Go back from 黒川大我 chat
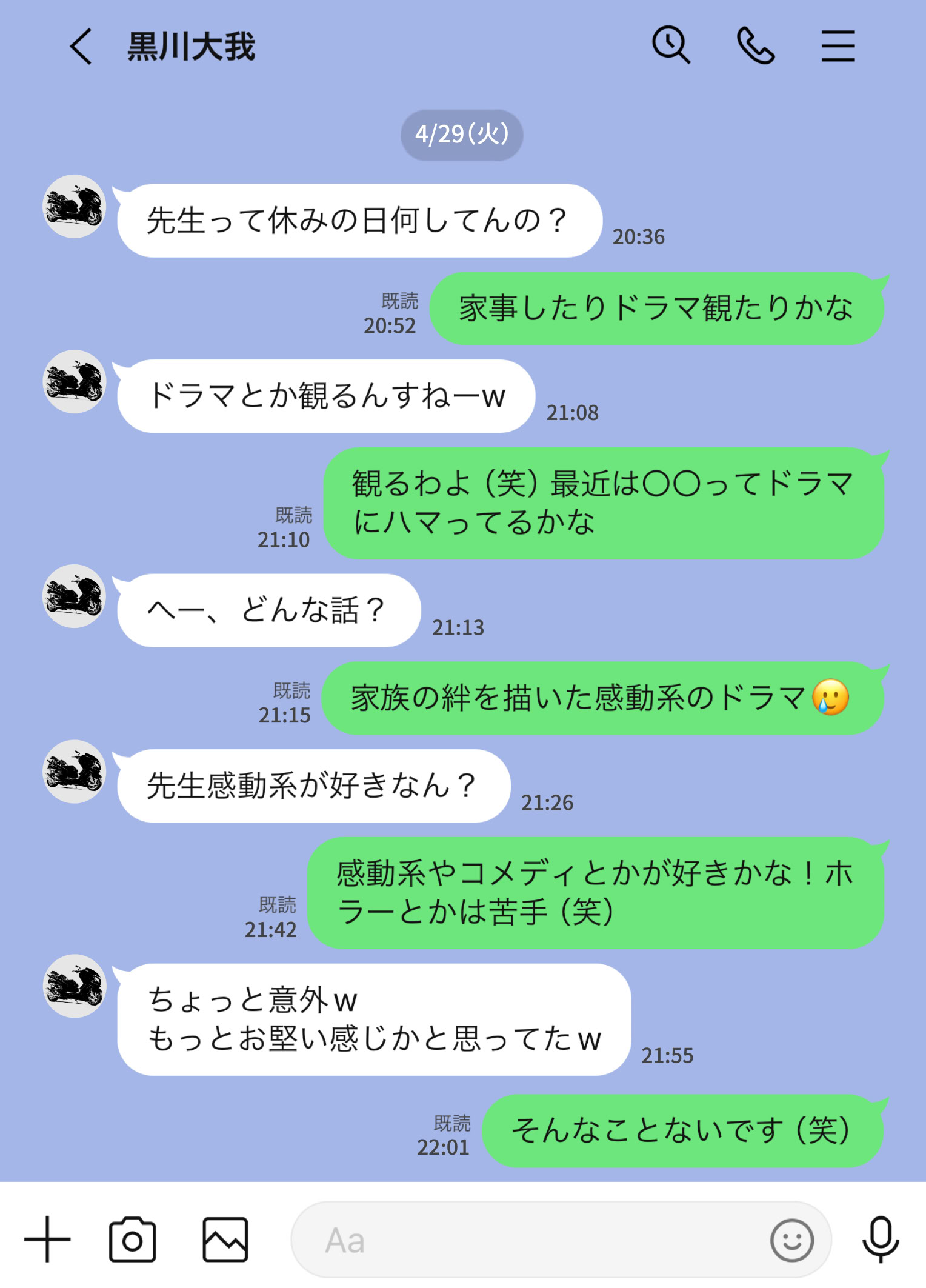926x1288 pixels. (81, 46)
